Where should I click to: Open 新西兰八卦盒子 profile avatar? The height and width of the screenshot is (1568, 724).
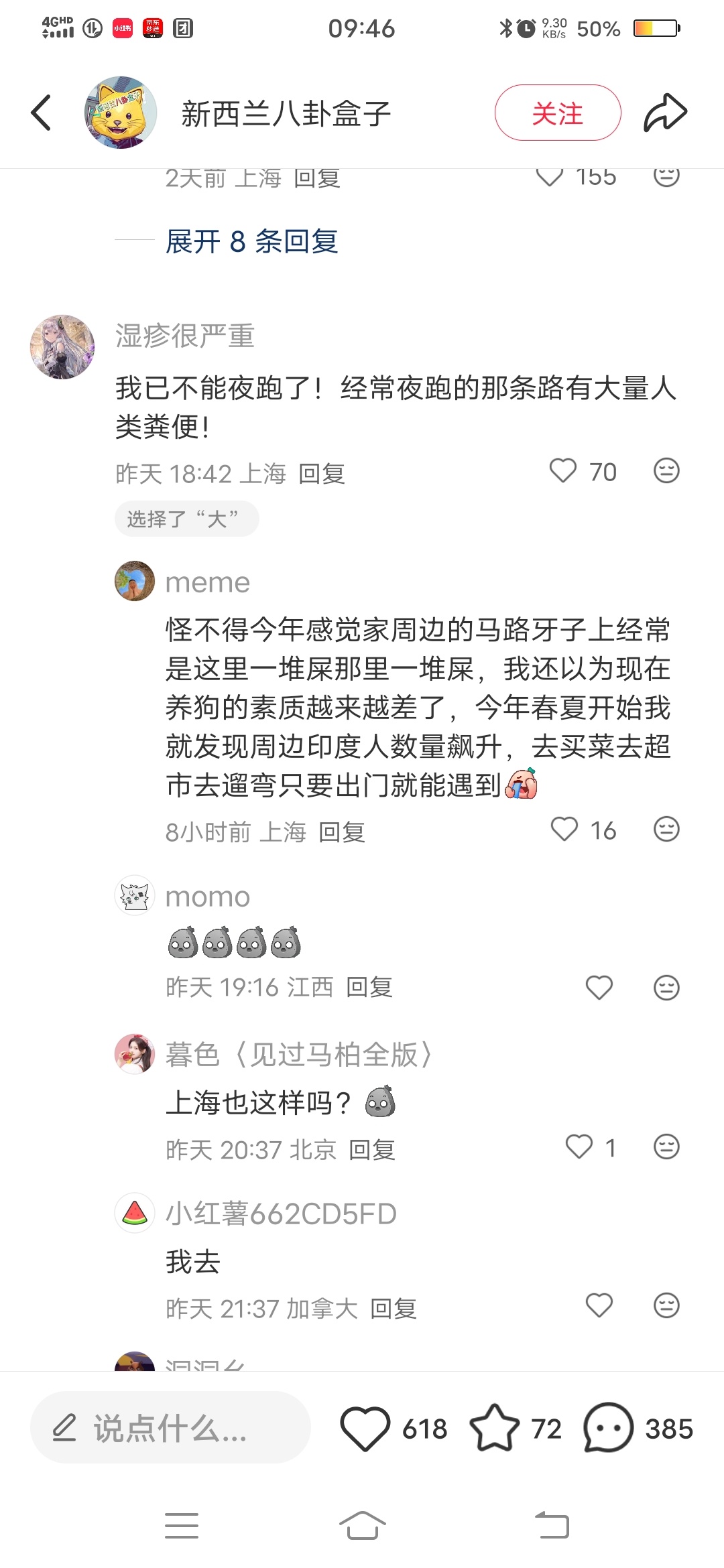[121, 113]
